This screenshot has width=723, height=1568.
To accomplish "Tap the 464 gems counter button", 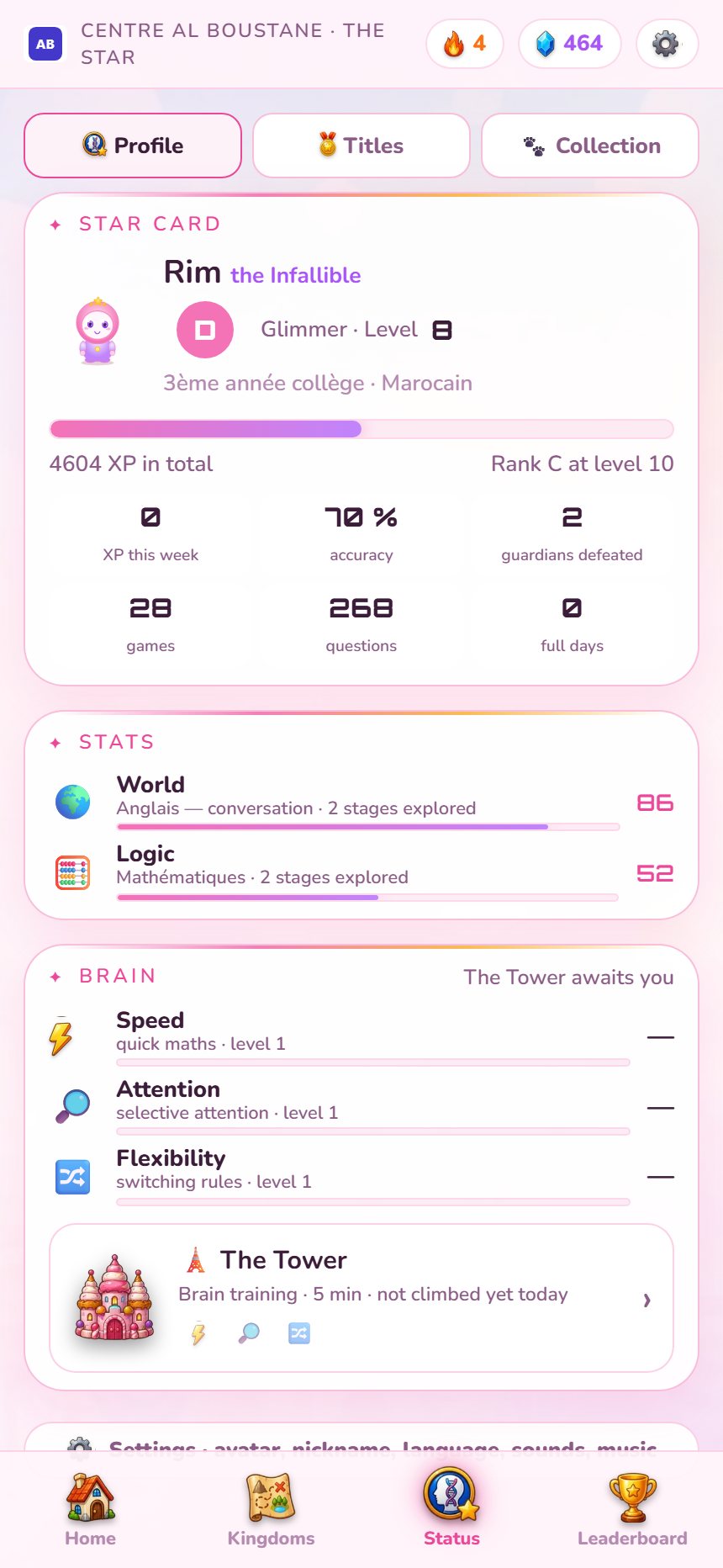I will coord(569,44).
